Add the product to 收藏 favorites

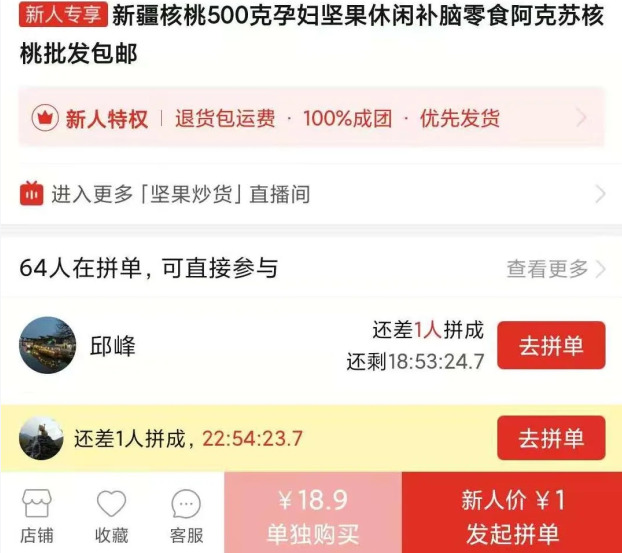[112, 515]
